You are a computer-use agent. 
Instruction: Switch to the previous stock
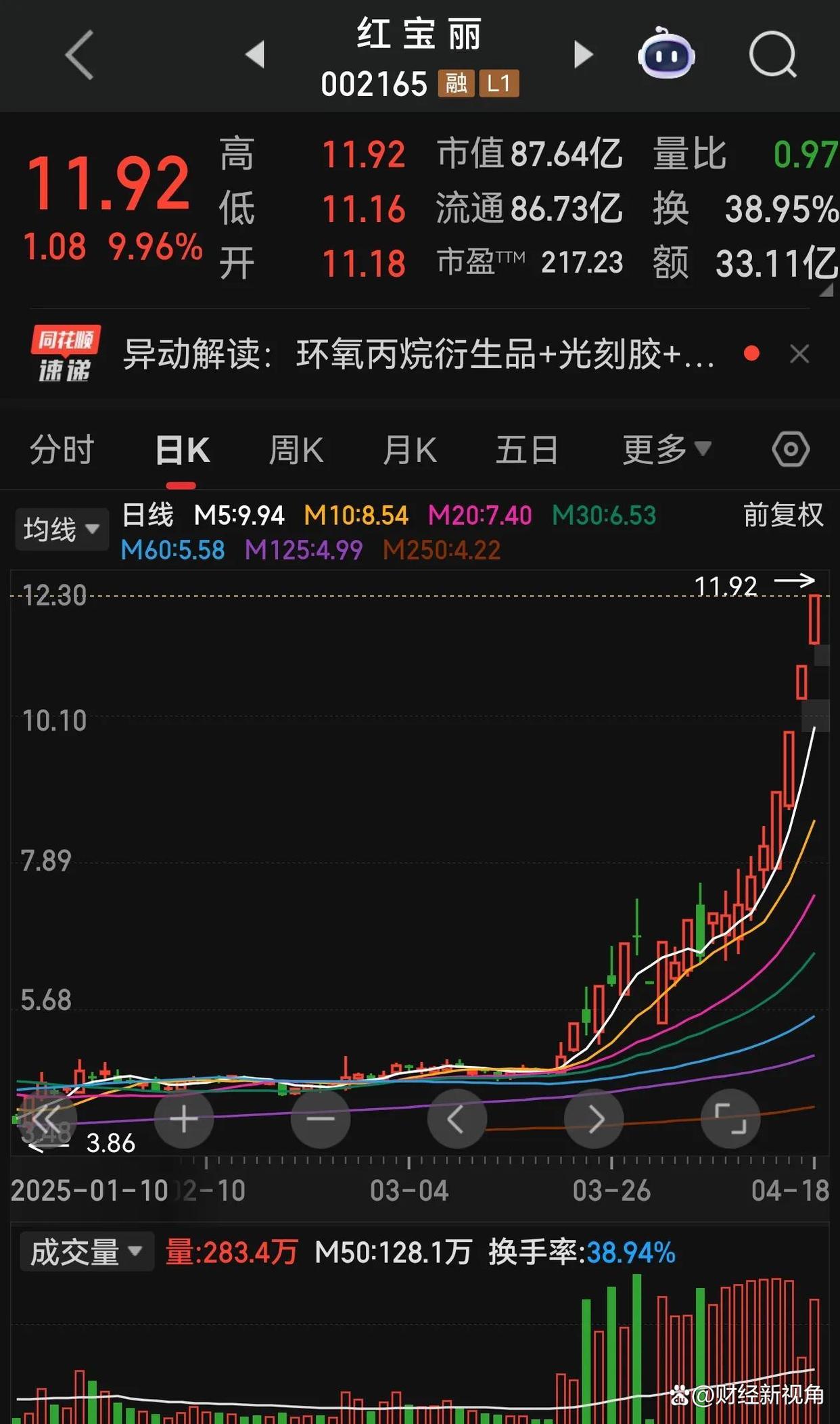coord(255,55)
